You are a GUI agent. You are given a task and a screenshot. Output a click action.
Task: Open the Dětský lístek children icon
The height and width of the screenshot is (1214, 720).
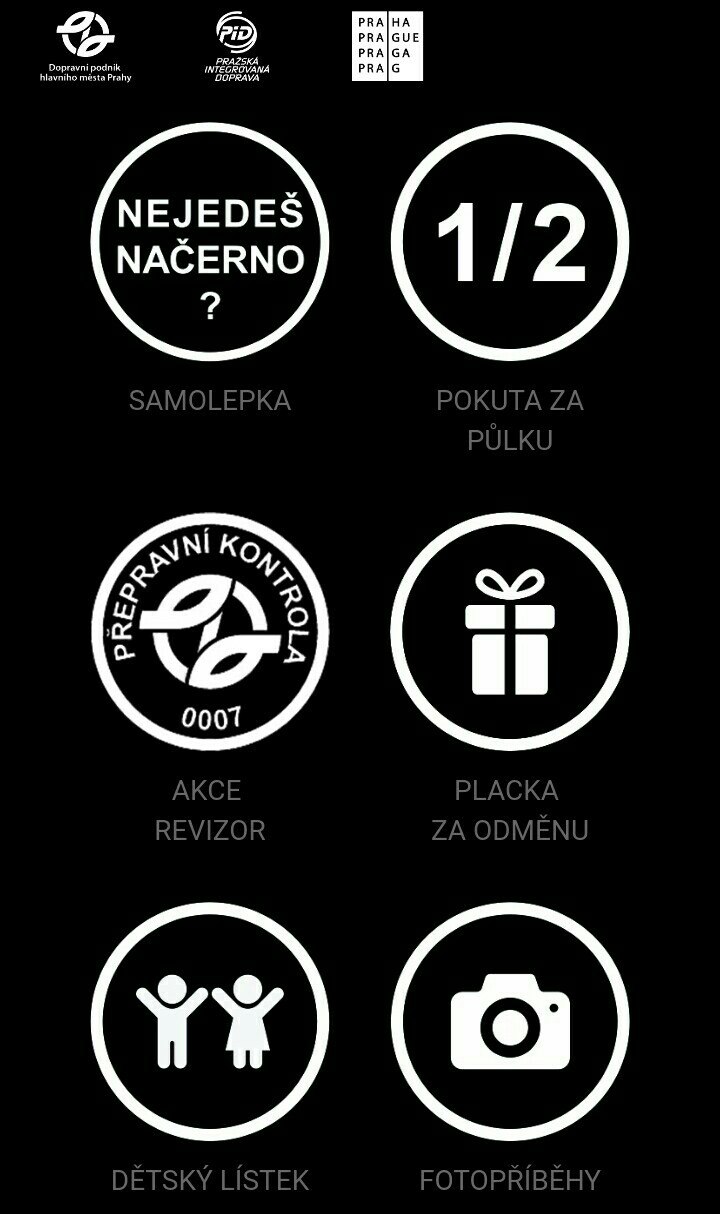tap(210, 1022)
